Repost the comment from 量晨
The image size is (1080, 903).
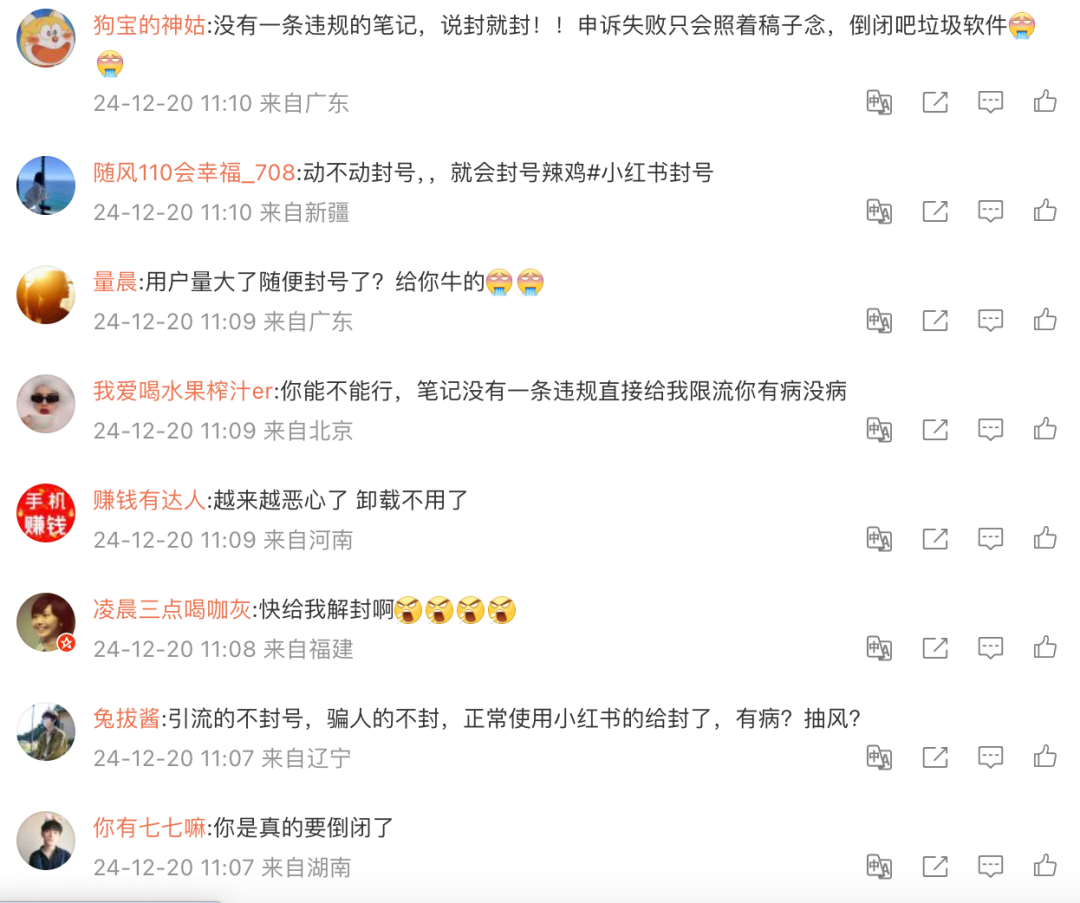pos(935,320)
